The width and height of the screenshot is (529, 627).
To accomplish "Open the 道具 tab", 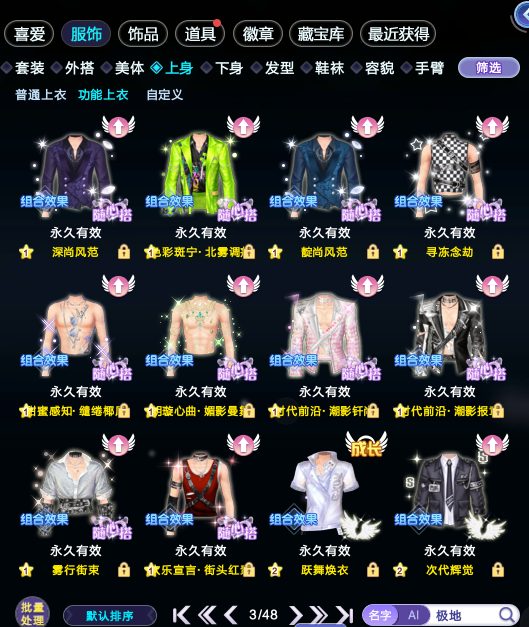I will coord(200,34).
